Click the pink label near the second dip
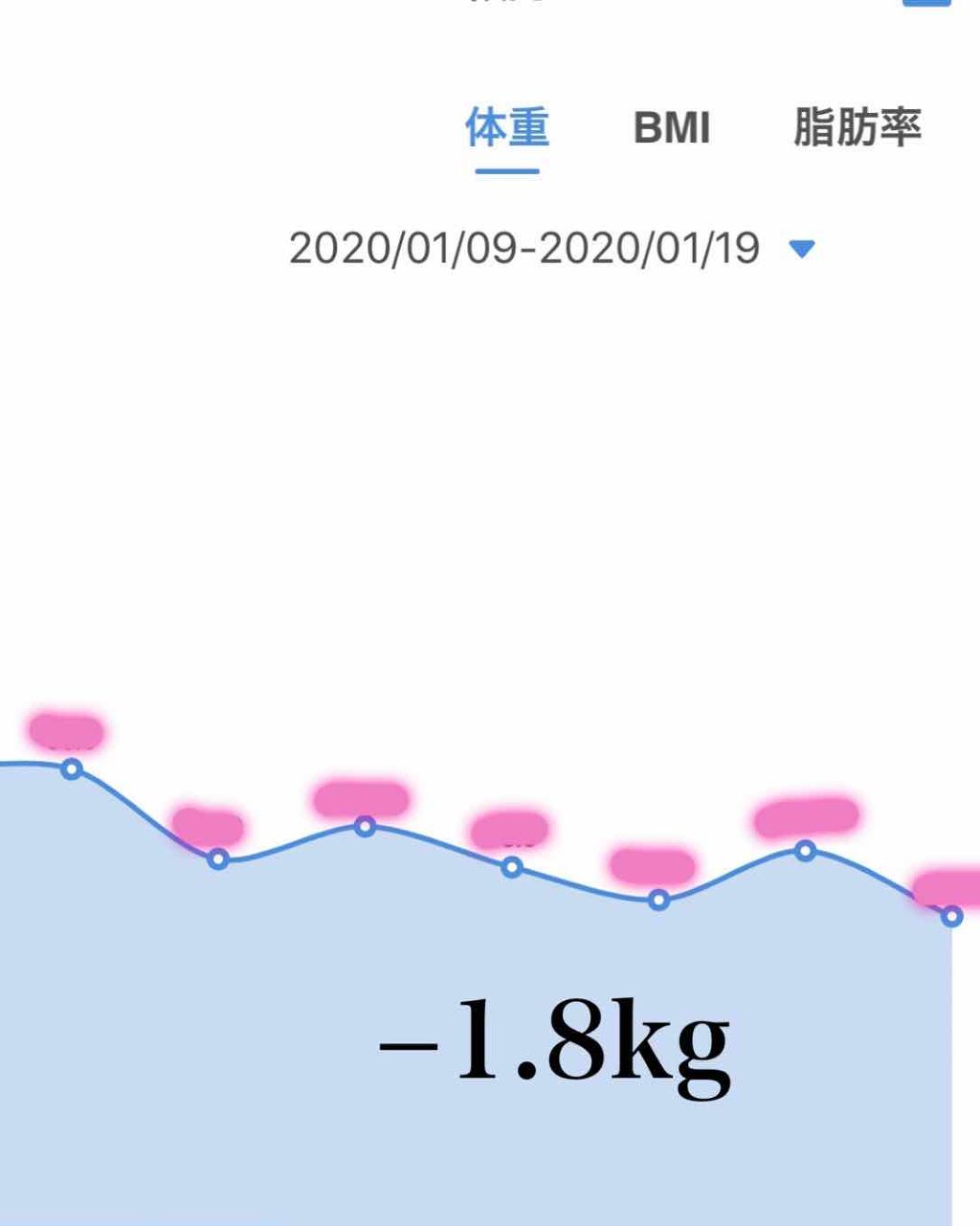The height and width of the screenshot is (1226, 980). pyautogui.click(x=206, y=824)
